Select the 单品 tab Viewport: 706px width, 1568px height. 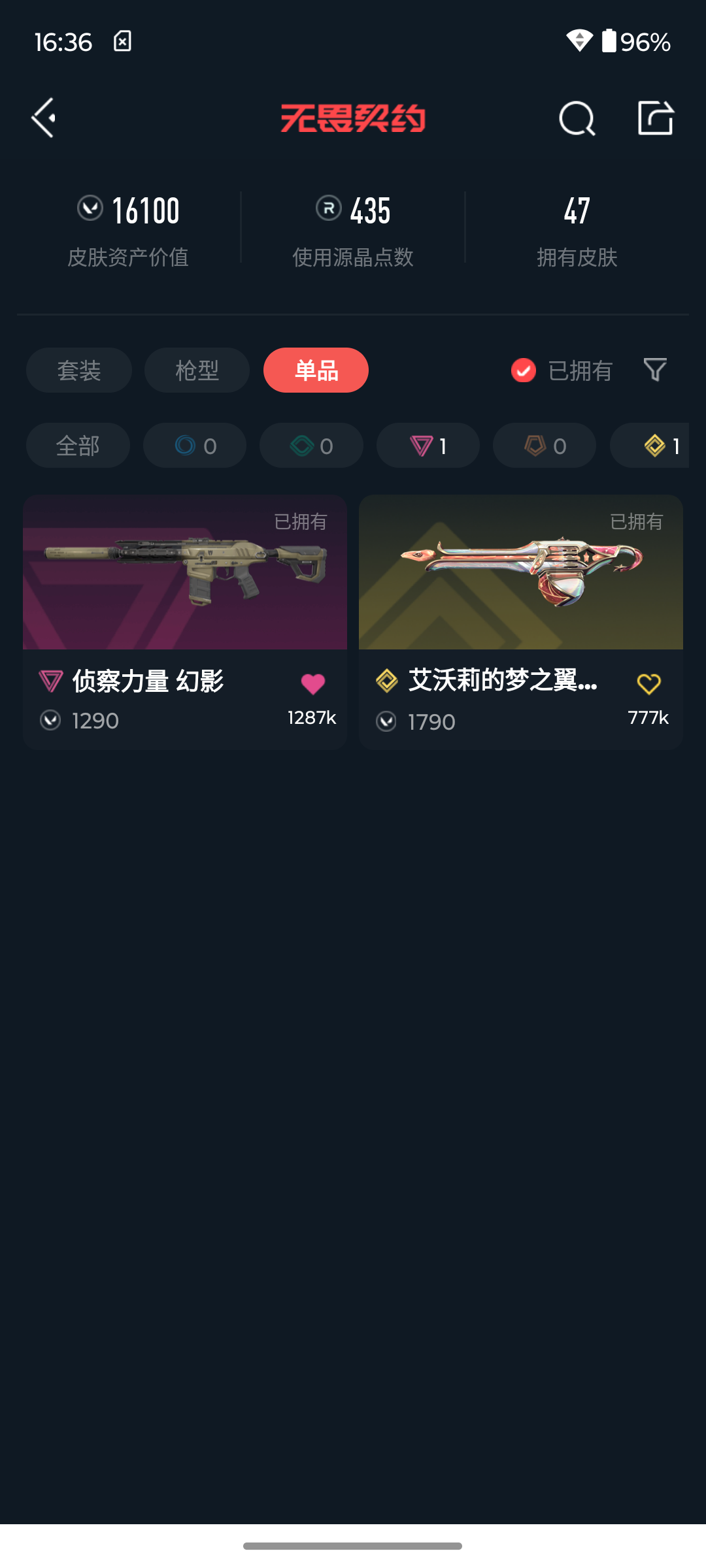(x=316, y=370)
